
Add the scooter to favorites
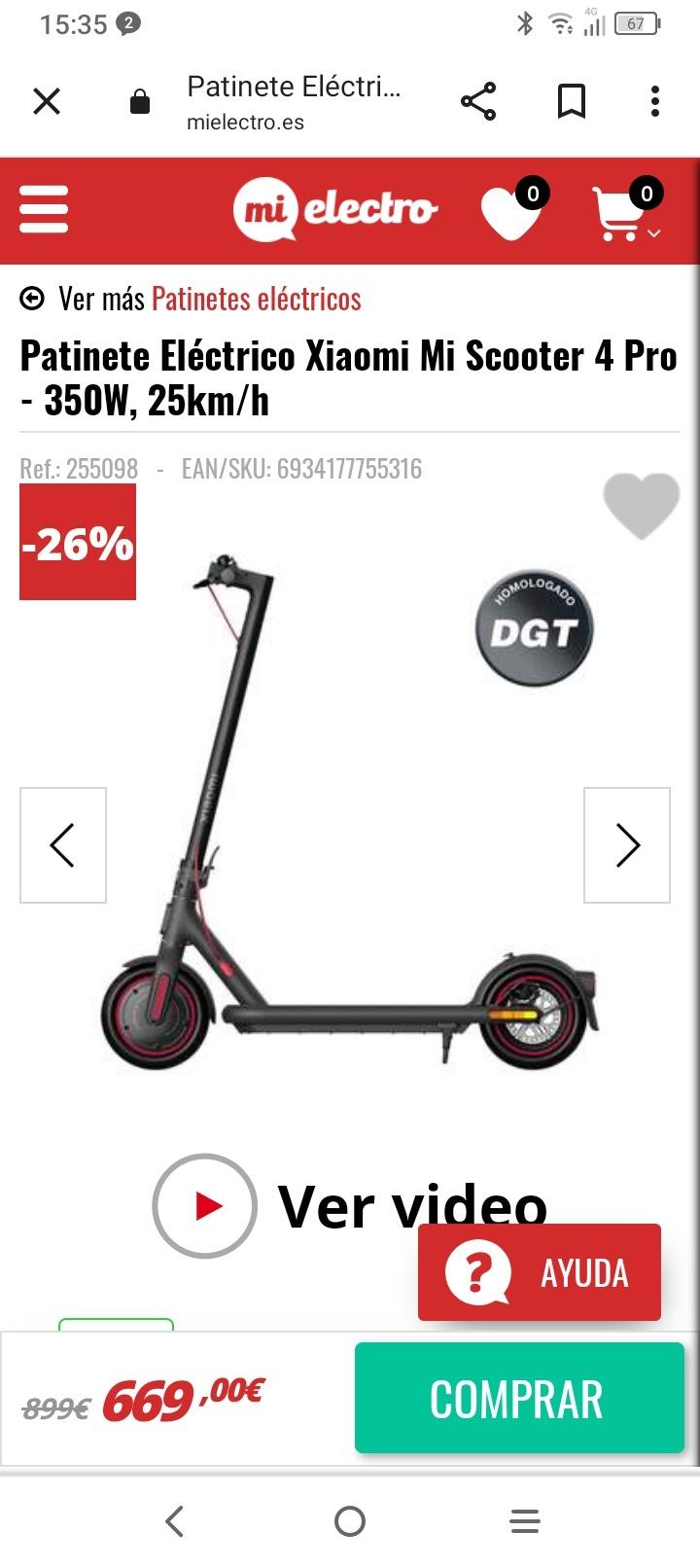click(x=641, y=506)
